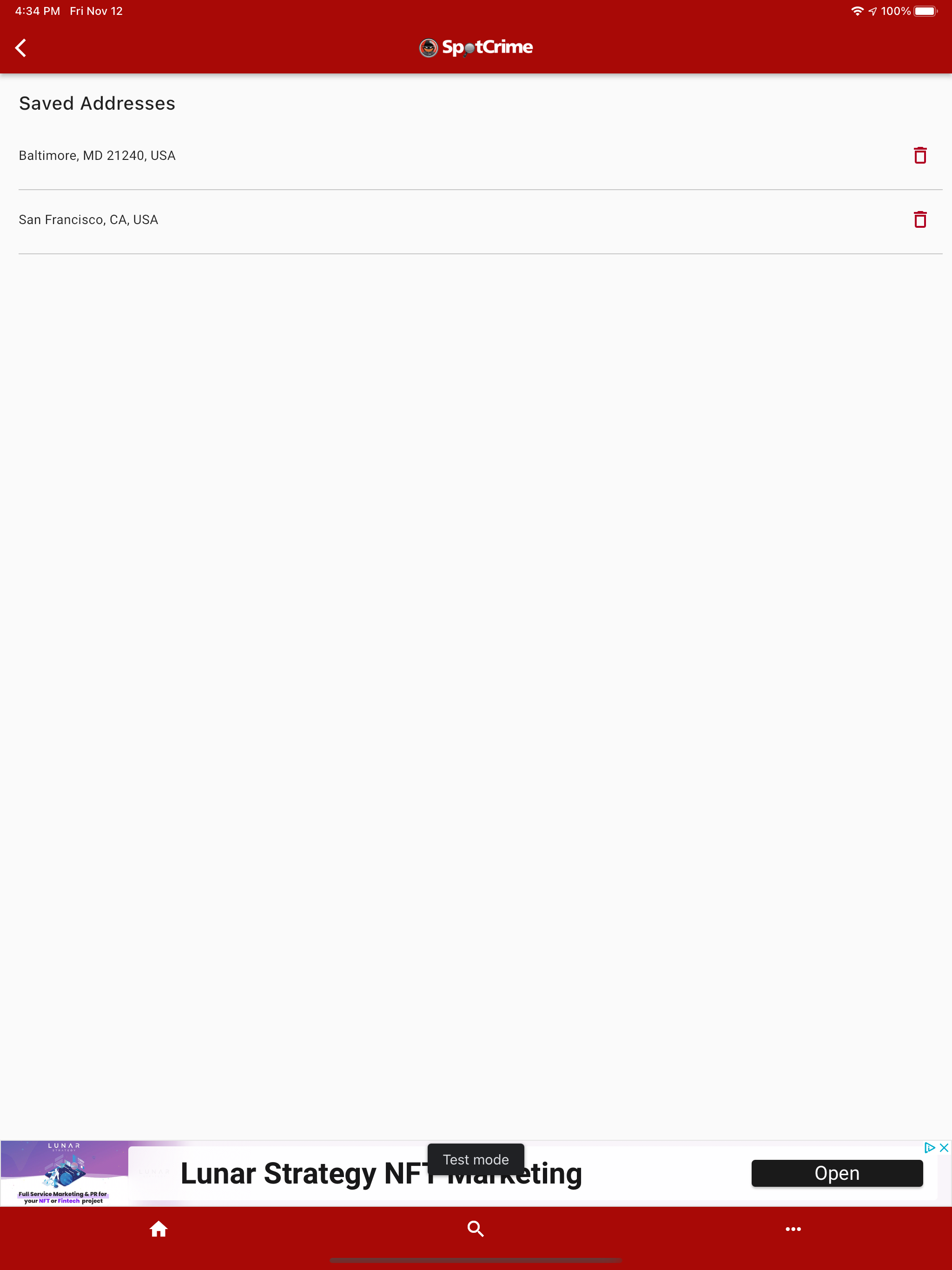Select the San Francisco, CA address entry
952x1270 pixels.
tap(88, 219)
